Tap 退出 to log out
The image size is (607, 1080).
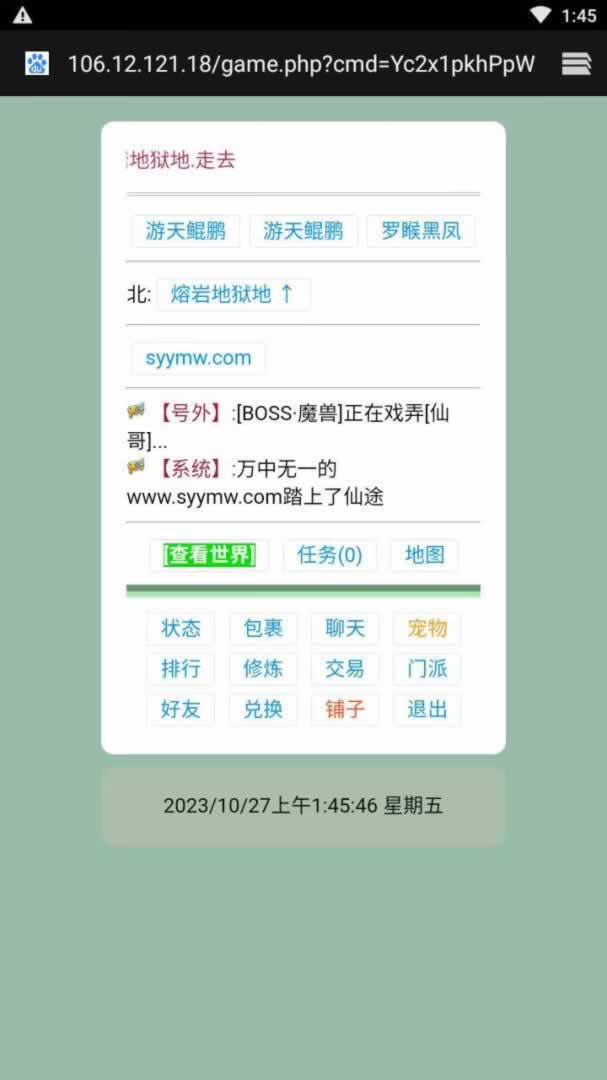427,709
